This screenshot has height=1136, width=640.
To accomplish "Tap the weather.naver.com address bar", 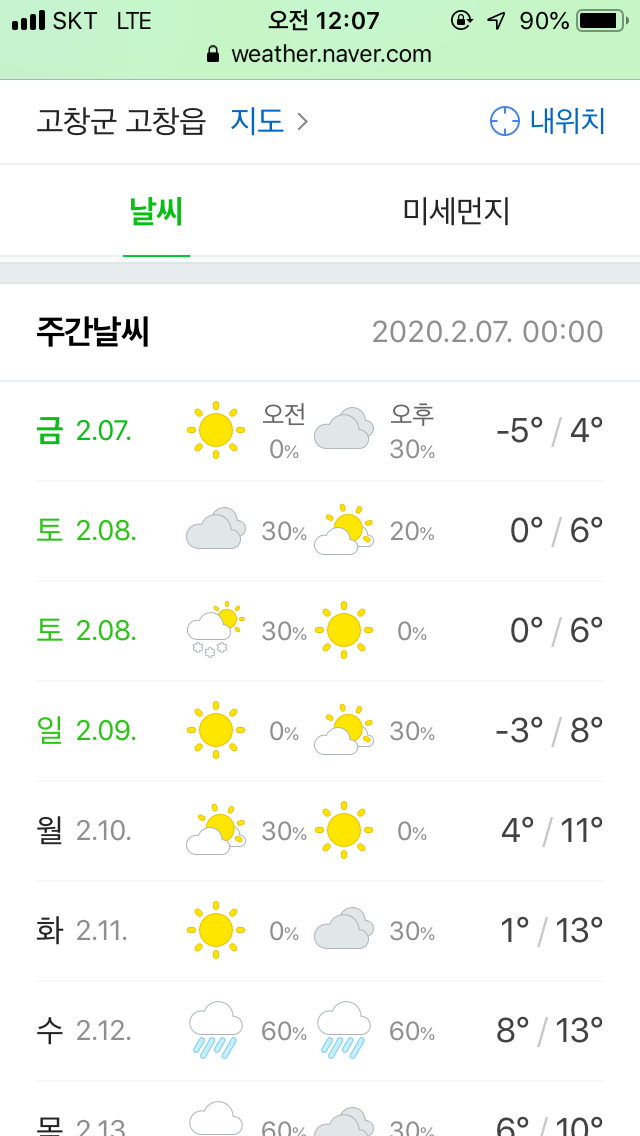I will 320,54.
